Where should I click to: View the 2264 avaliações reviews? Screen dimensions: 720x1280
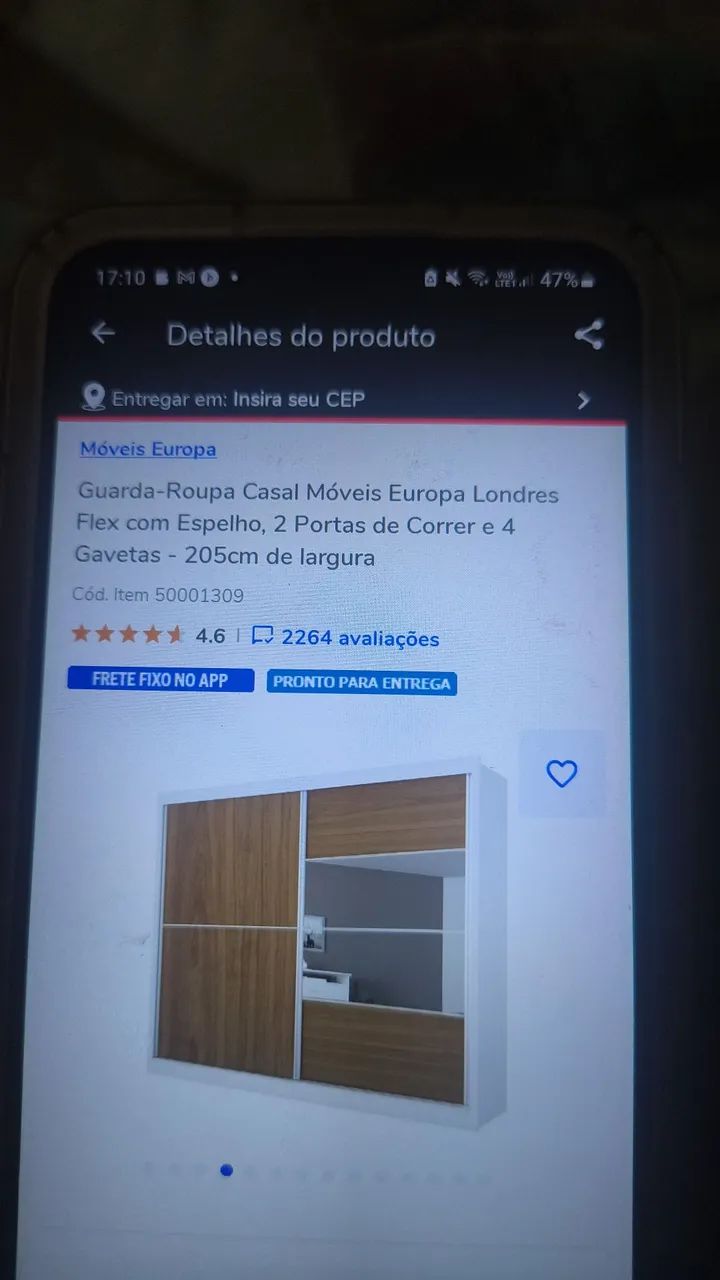click(x=346, y=637)
